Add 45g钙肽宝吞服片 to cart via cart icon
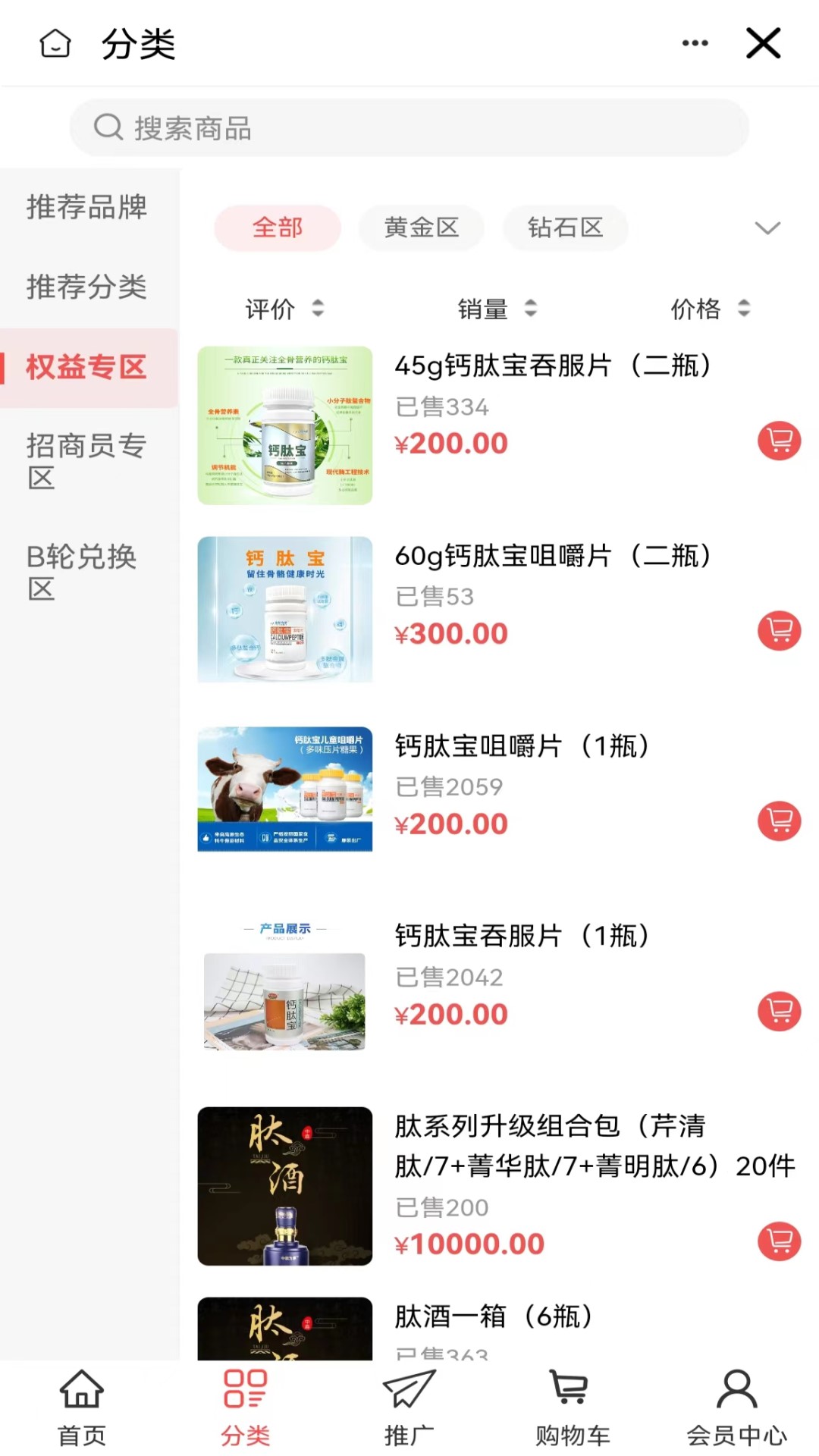This screenshot has height=1456, width=819. 778,438
